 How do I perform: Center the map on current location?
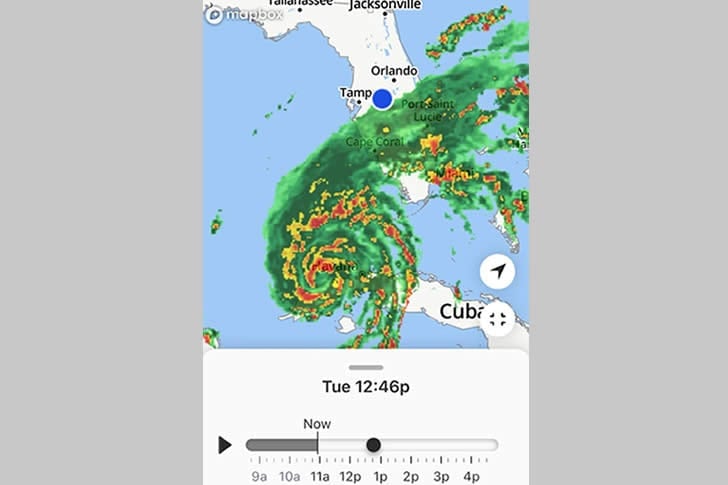click(498, 270)
